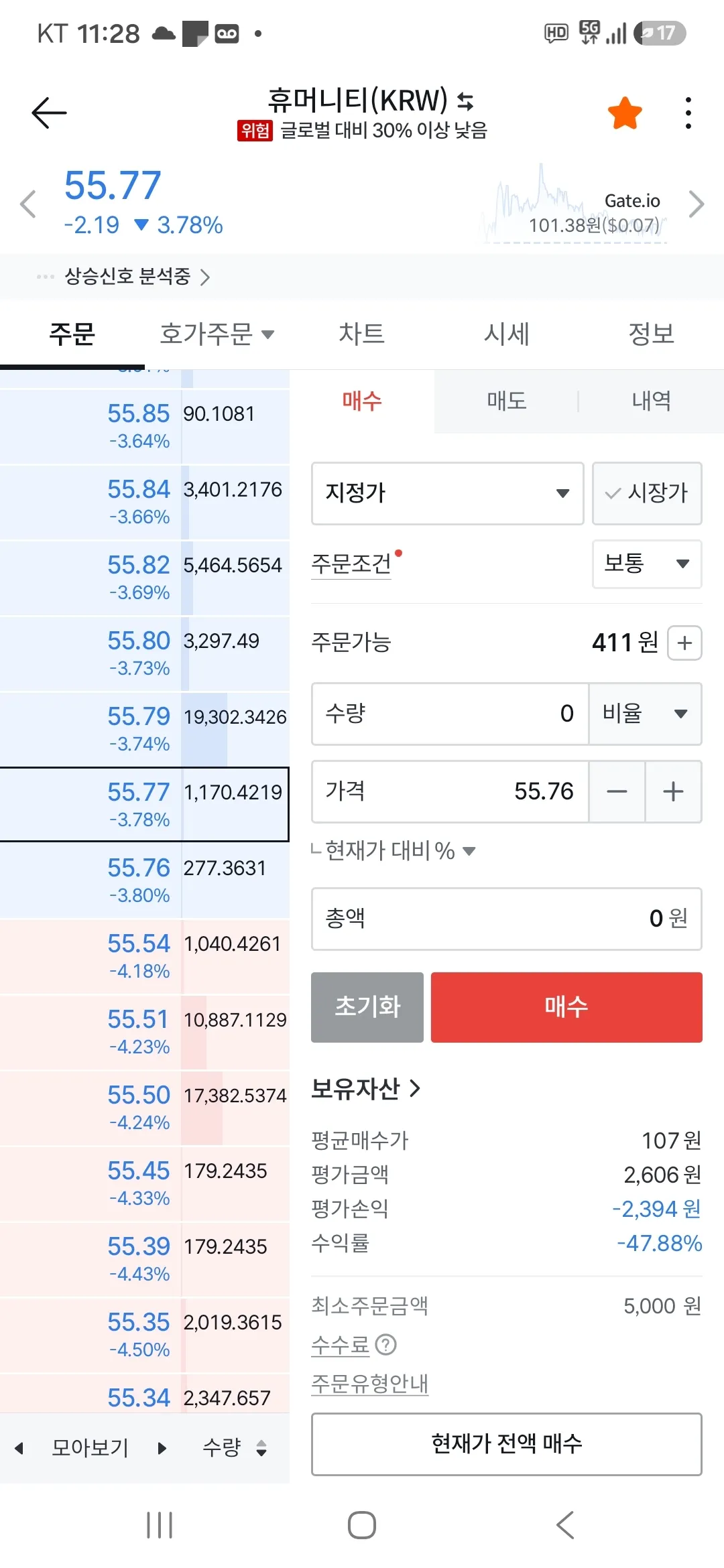
Task: Check the 시장가 market price option
Action: [647, 493]
